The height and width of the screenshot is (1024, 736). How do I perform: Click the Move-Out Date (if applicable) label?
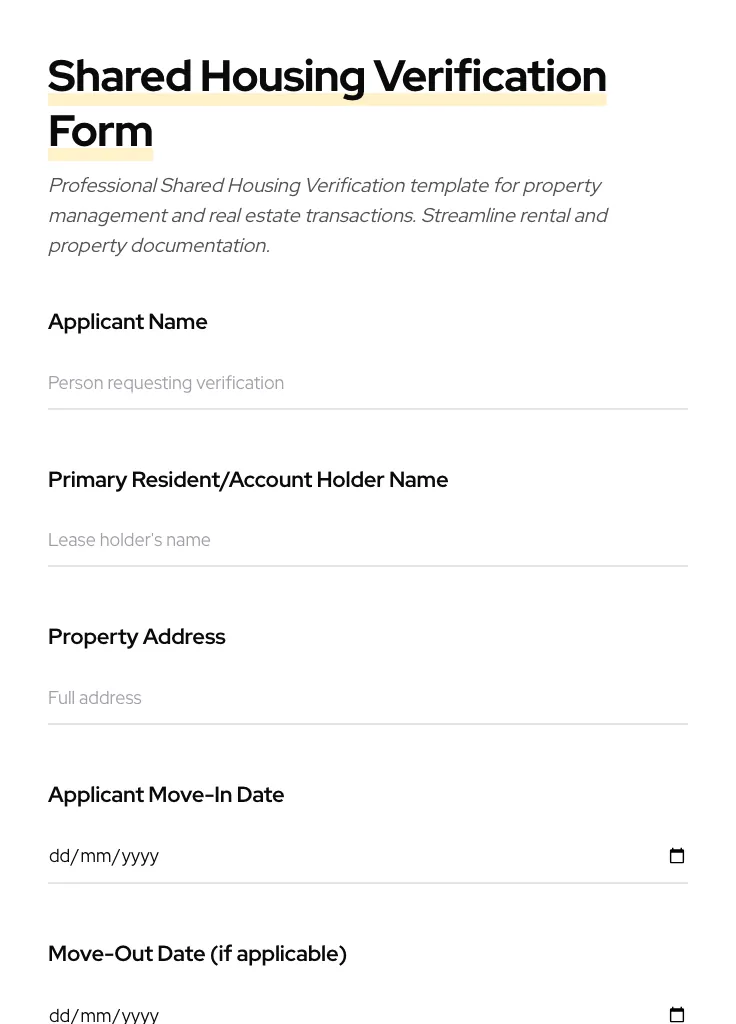coord(197,953)
